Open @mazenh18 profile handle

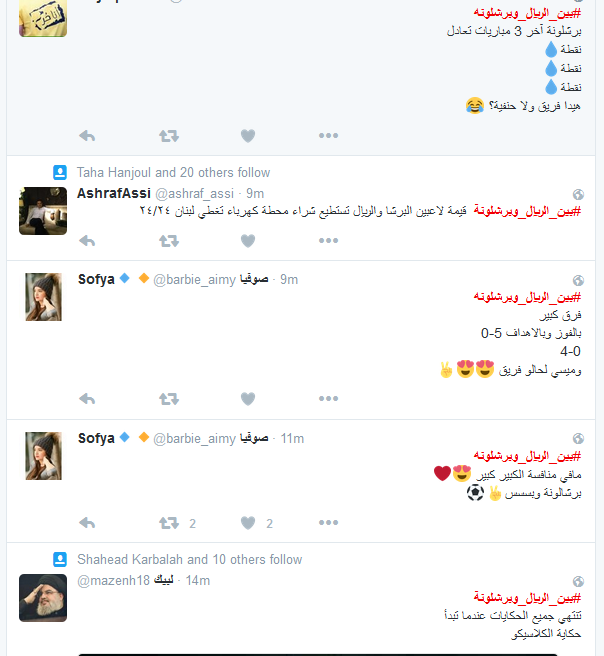pos(113,580)
